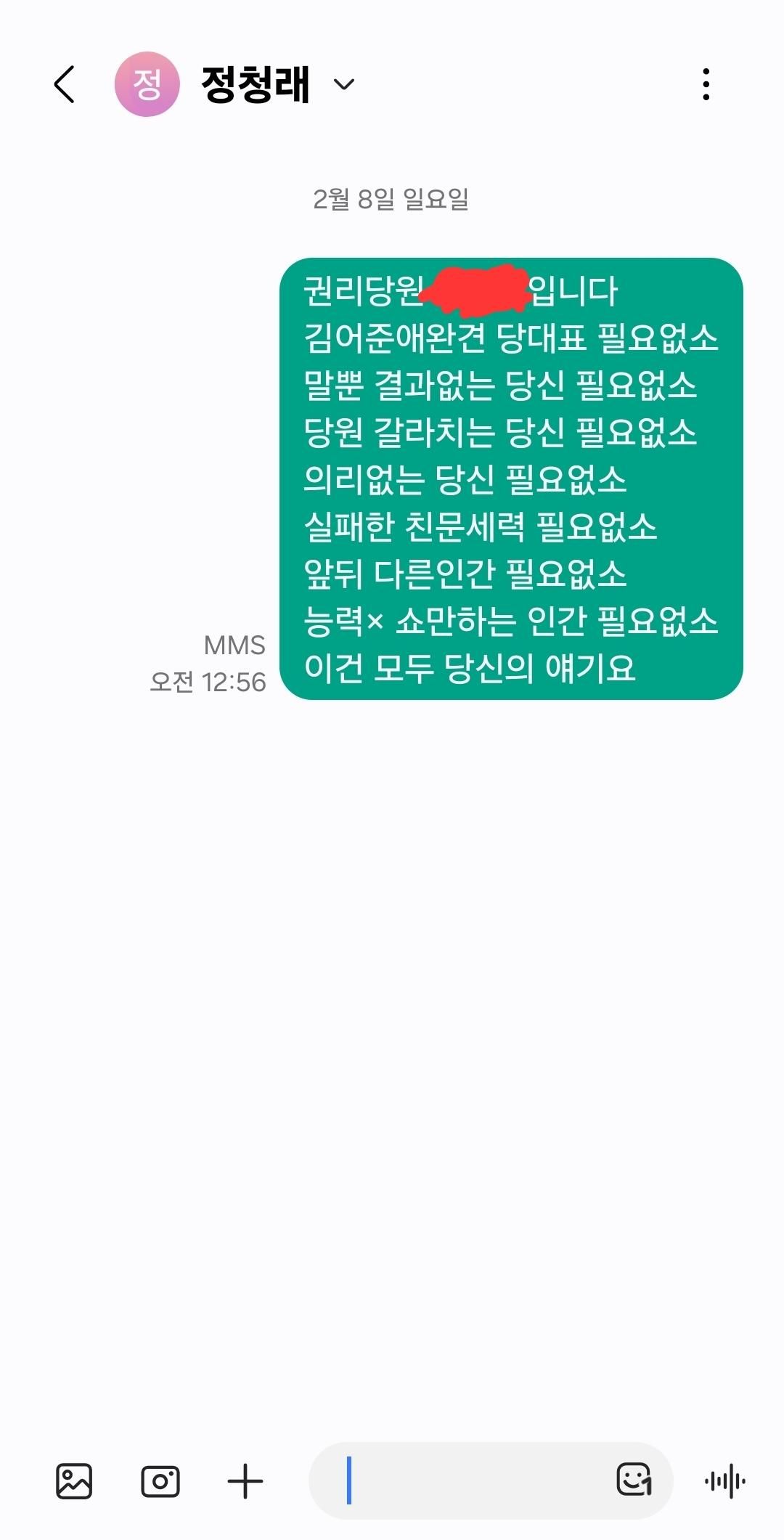Focus the message text field
This screenshot has height=1540, width=784.
[x=472, y=1481]
